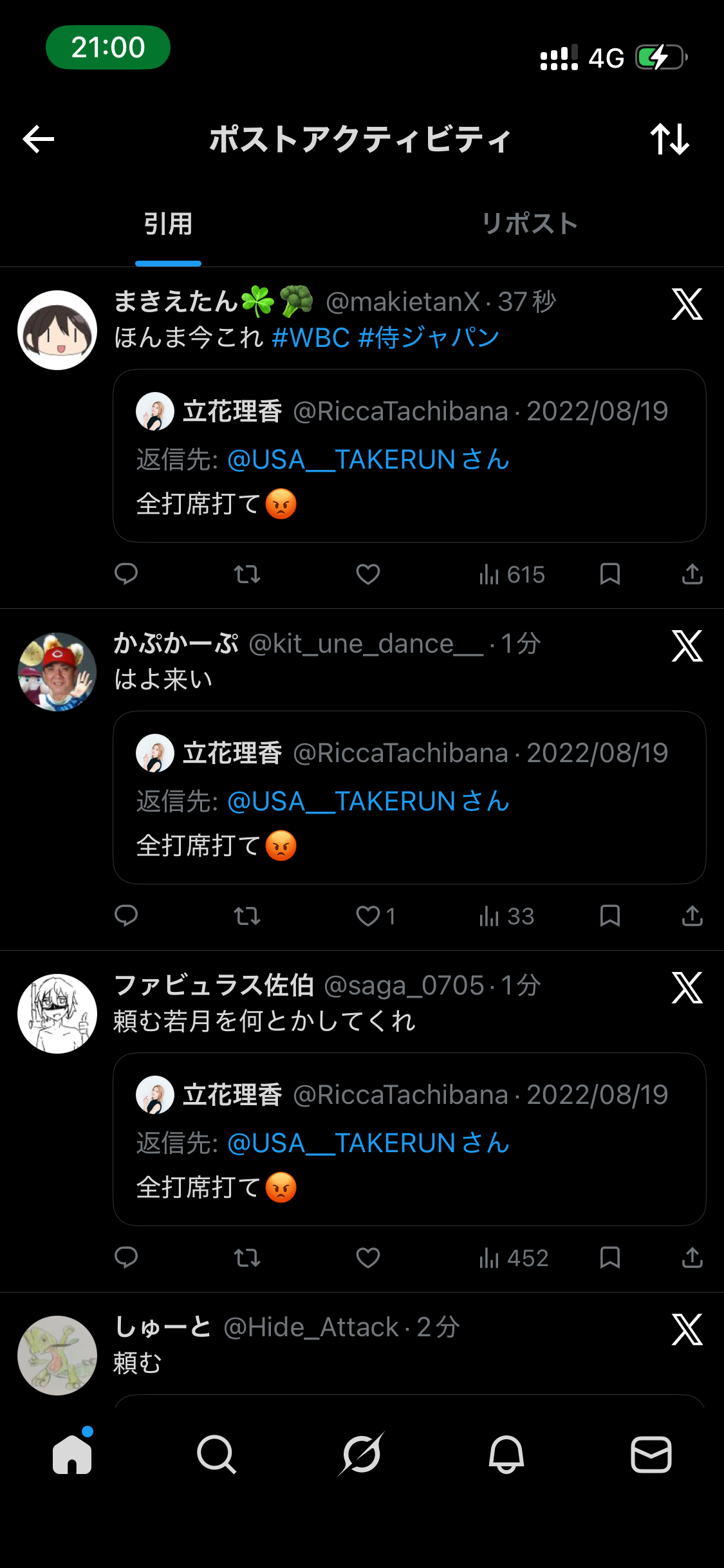Viewport: 724px width, 1568px height.
Task: Open the quoted 立花理香 post under はよ来い
Action: coord(409,798)
